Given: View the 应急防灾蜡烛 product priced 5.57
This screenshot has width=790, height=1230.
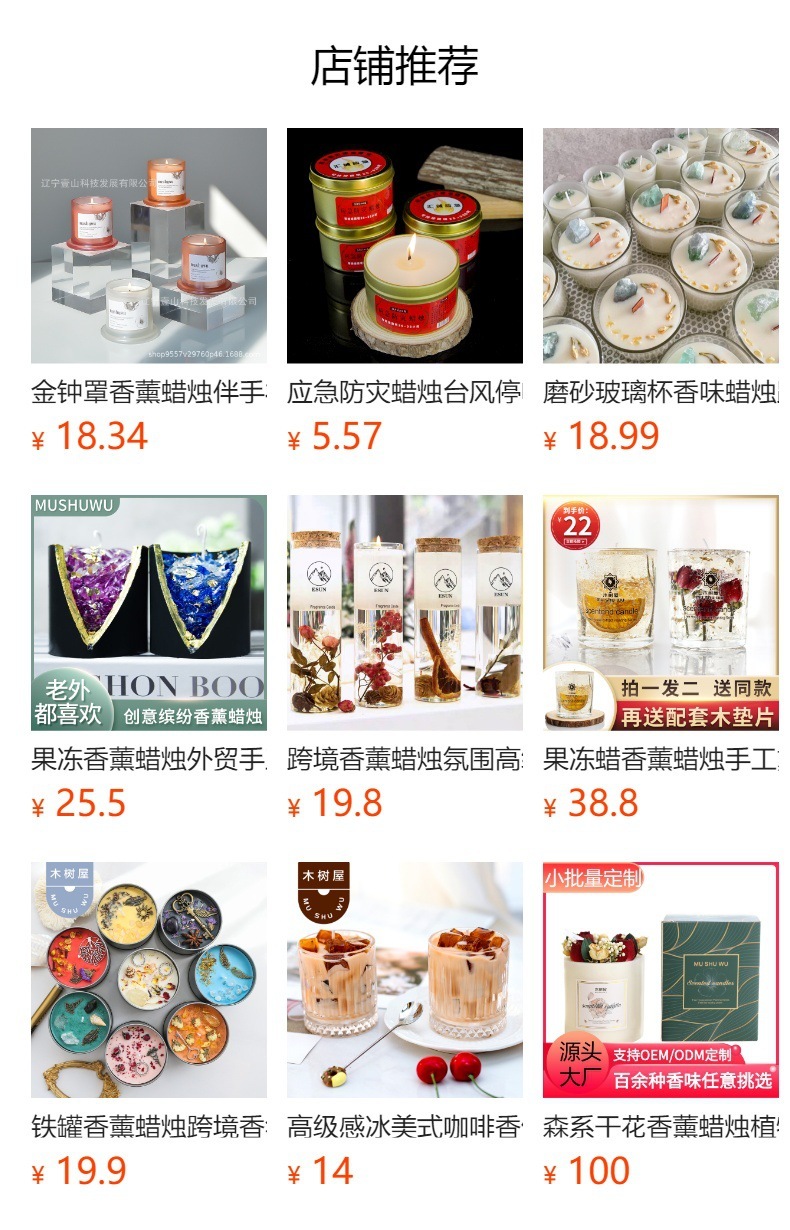Looking at the screenshot, I should 404,246.
